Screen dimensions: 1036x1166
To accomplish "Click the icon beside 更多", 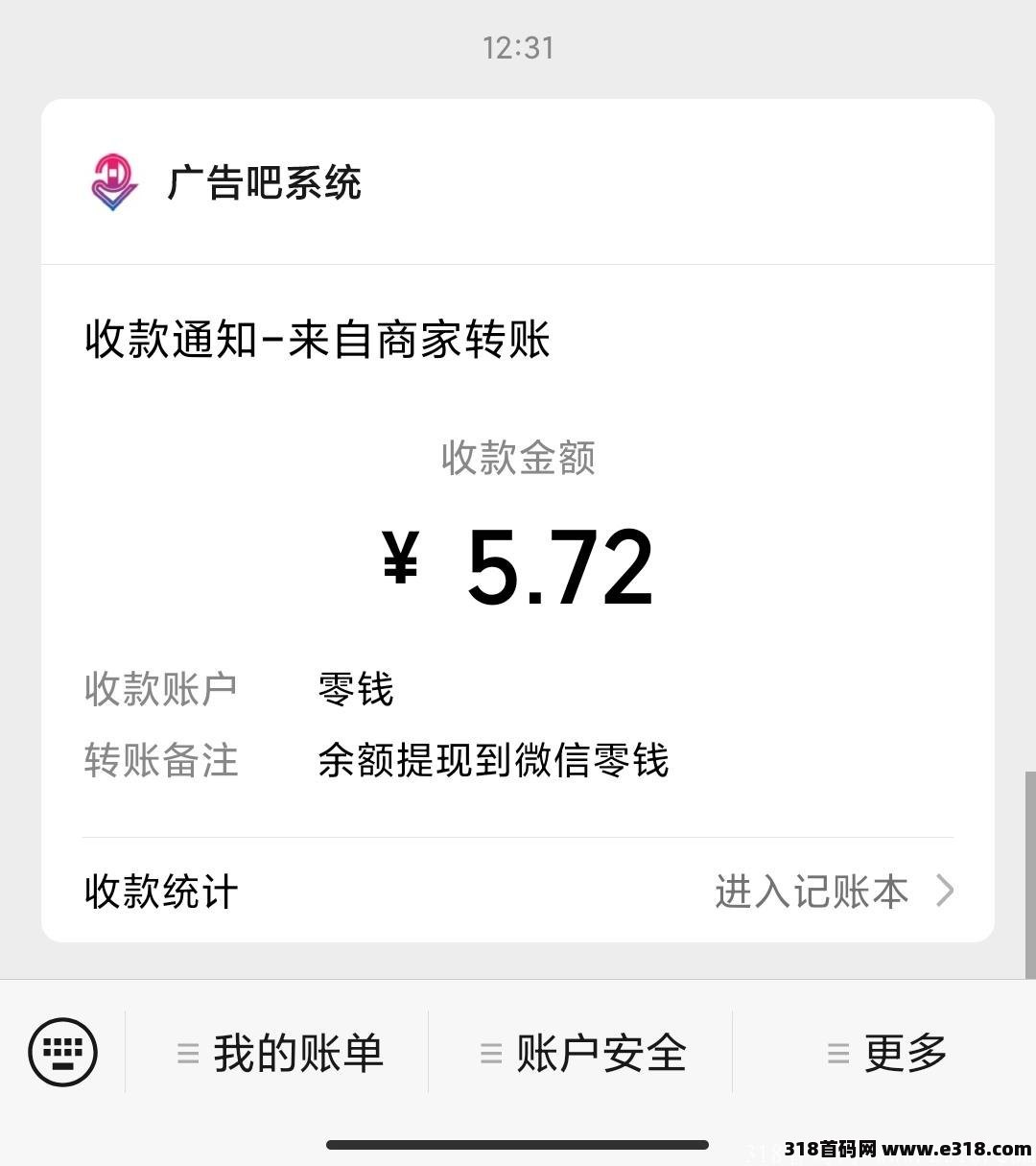I will coord(836,1053).
